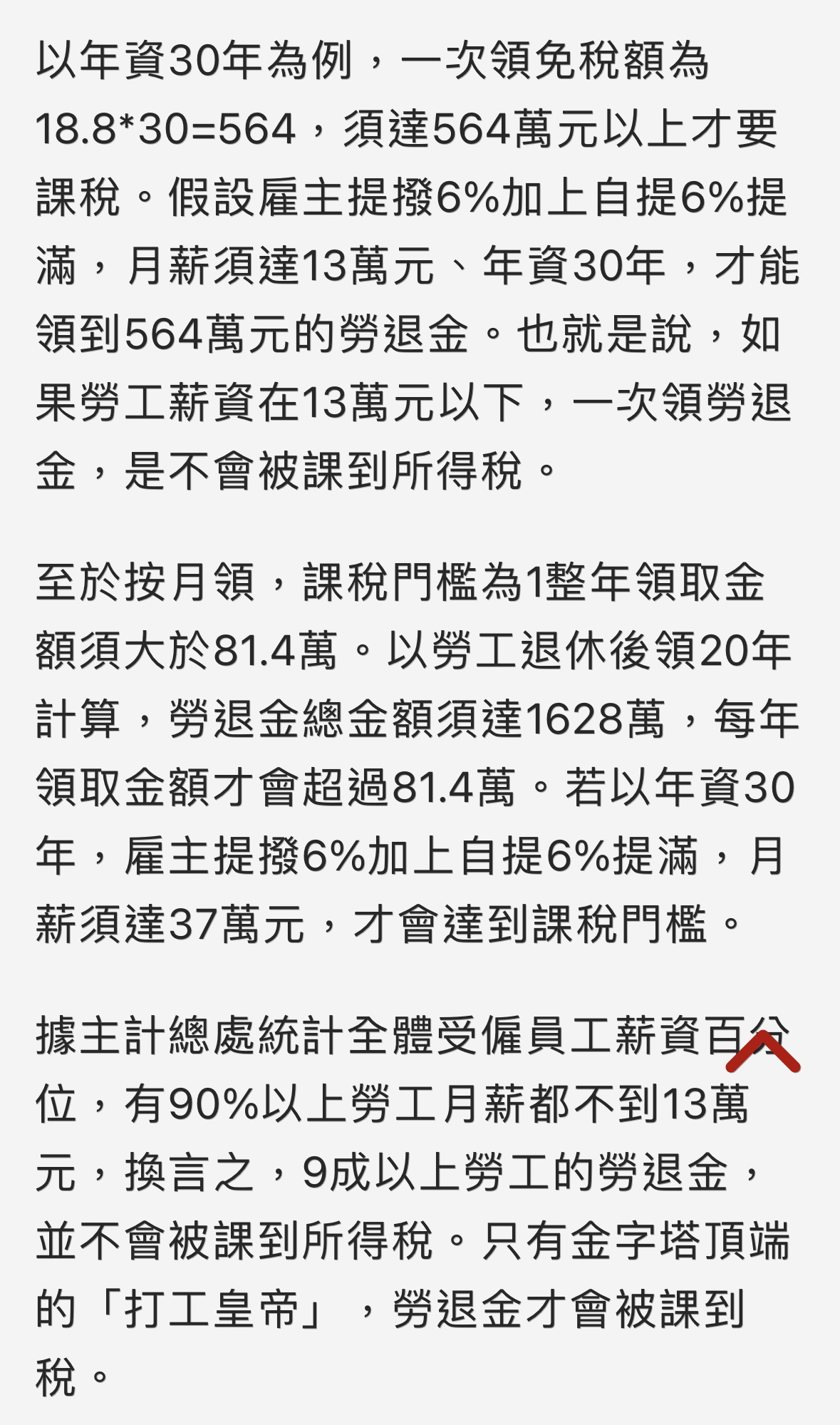Tap the red back-to-top arrow
This screenshot has width=840, height=1425.
tap(763, 1051)
